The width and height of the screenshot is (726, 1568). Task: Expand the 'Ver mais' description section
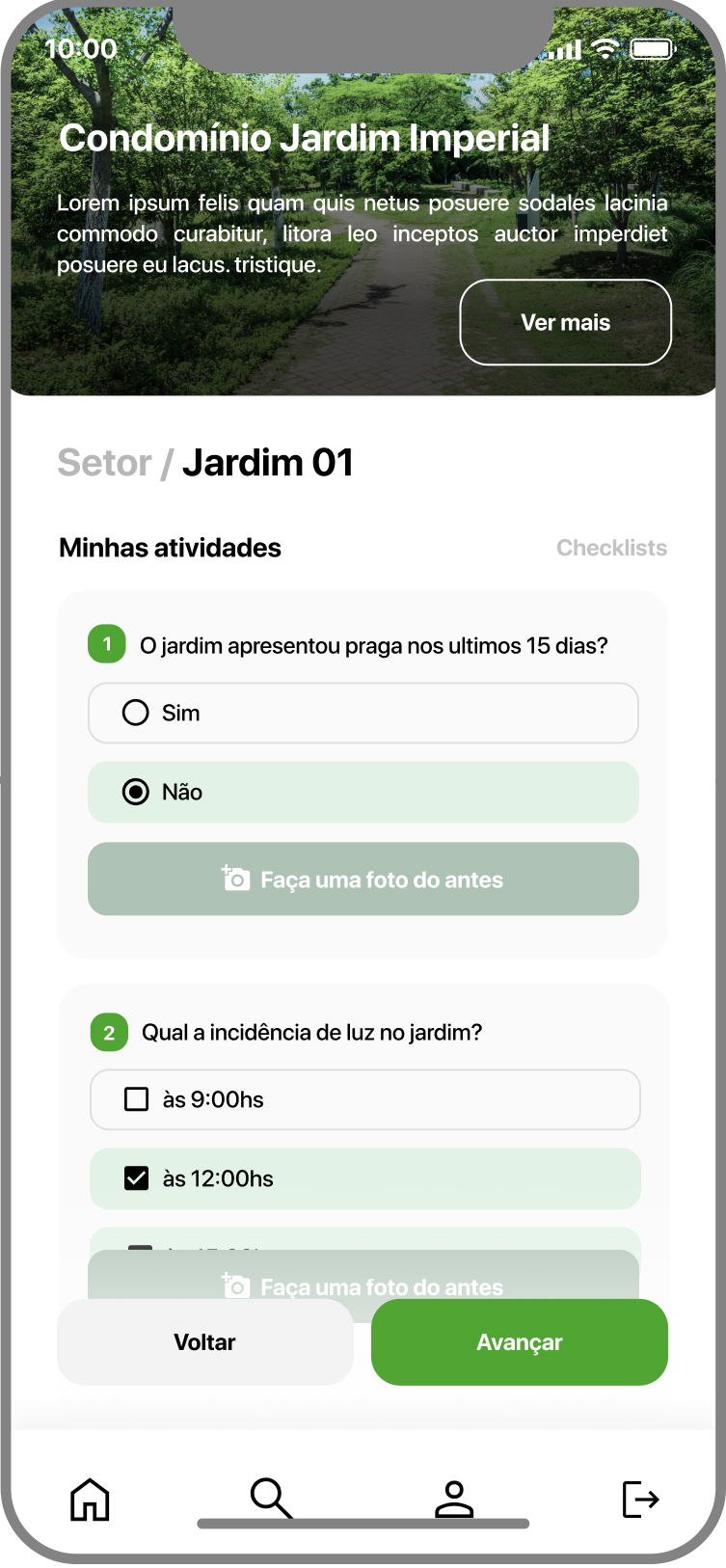[565, 322]
